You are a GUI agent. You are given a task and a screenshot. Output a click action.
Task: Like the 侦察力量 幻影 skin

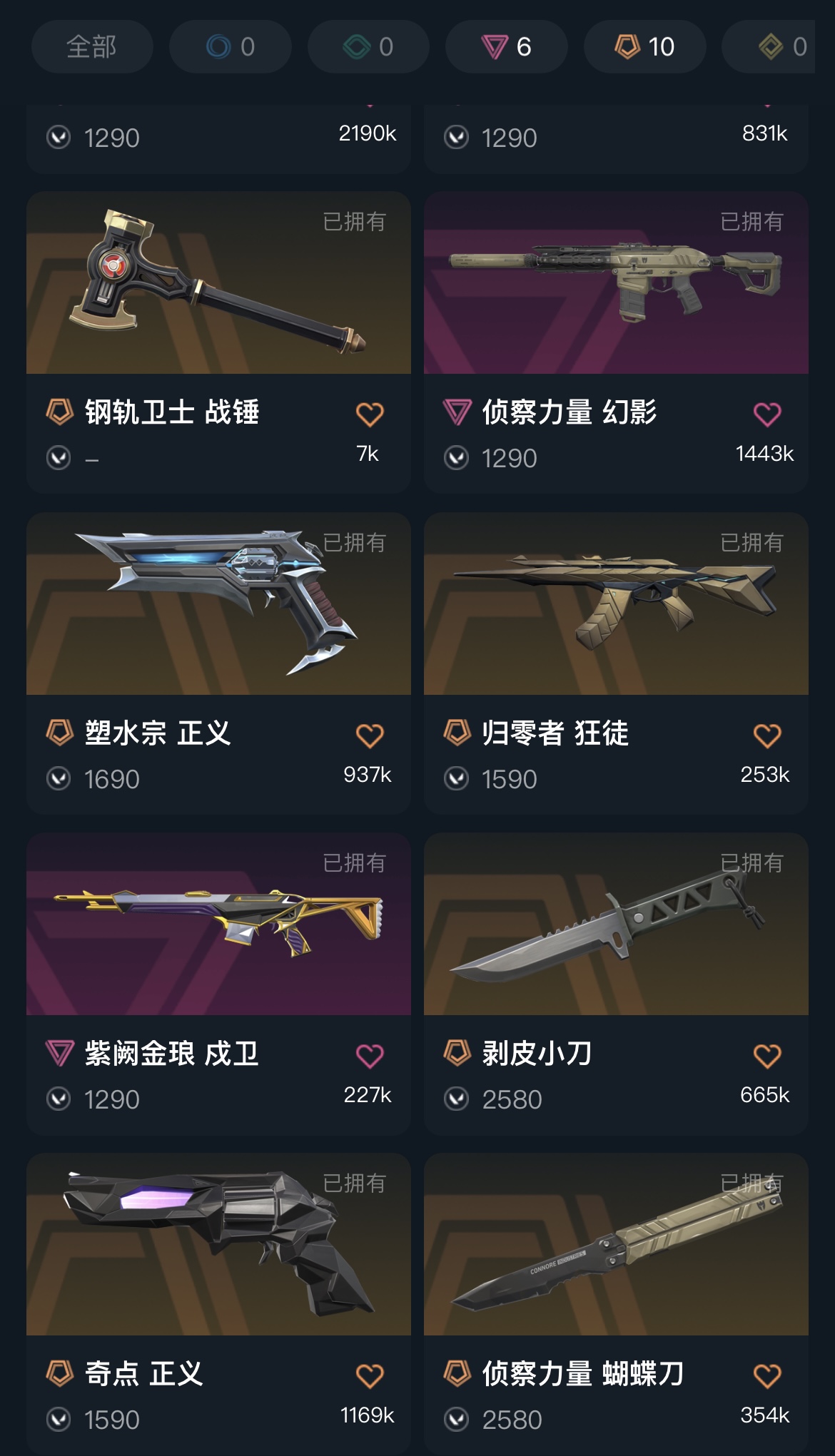(767, 414)
